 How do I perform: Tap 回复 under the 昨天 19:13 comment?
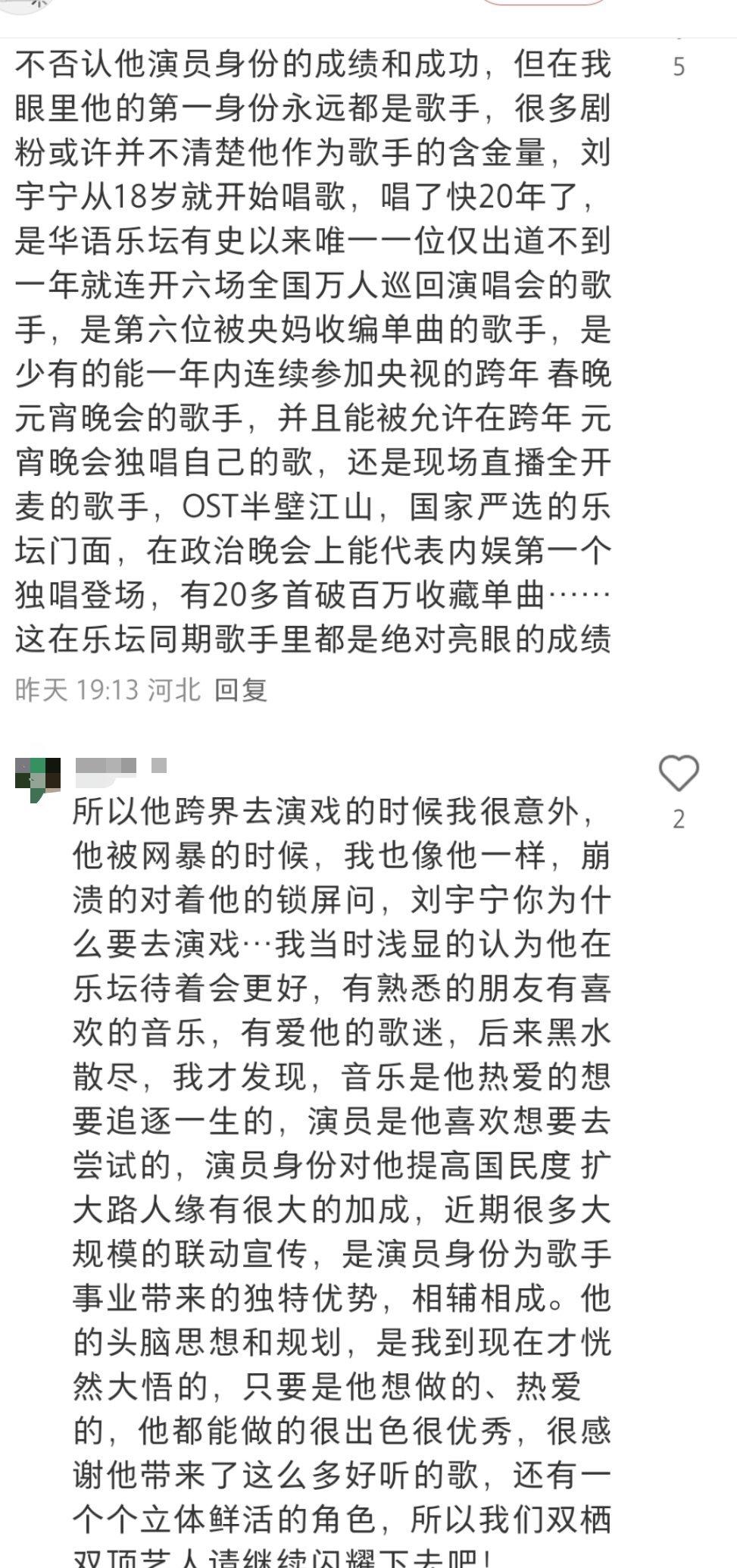[241, 689]
